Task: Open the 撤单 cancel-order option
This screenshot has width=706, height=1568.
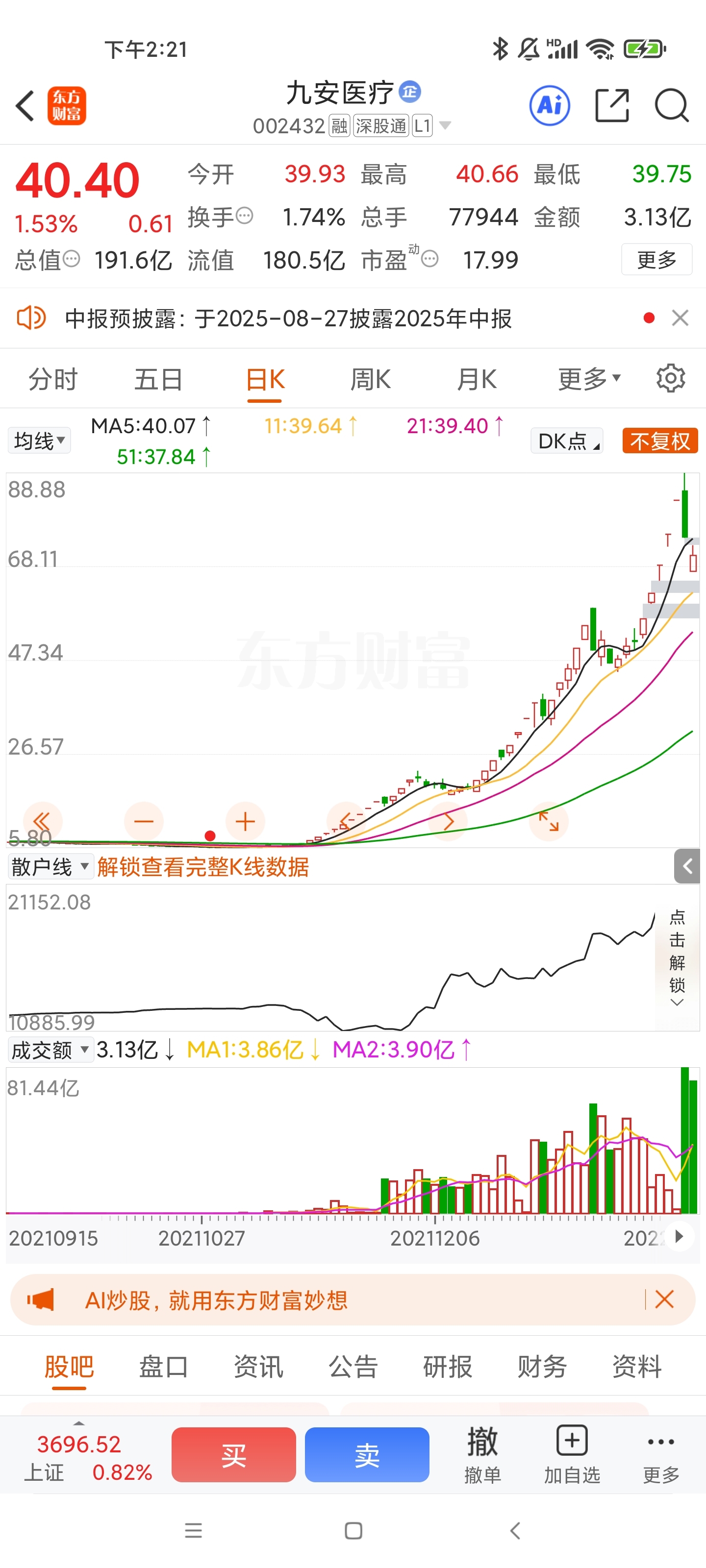Action: click(x=482, y=1454)
